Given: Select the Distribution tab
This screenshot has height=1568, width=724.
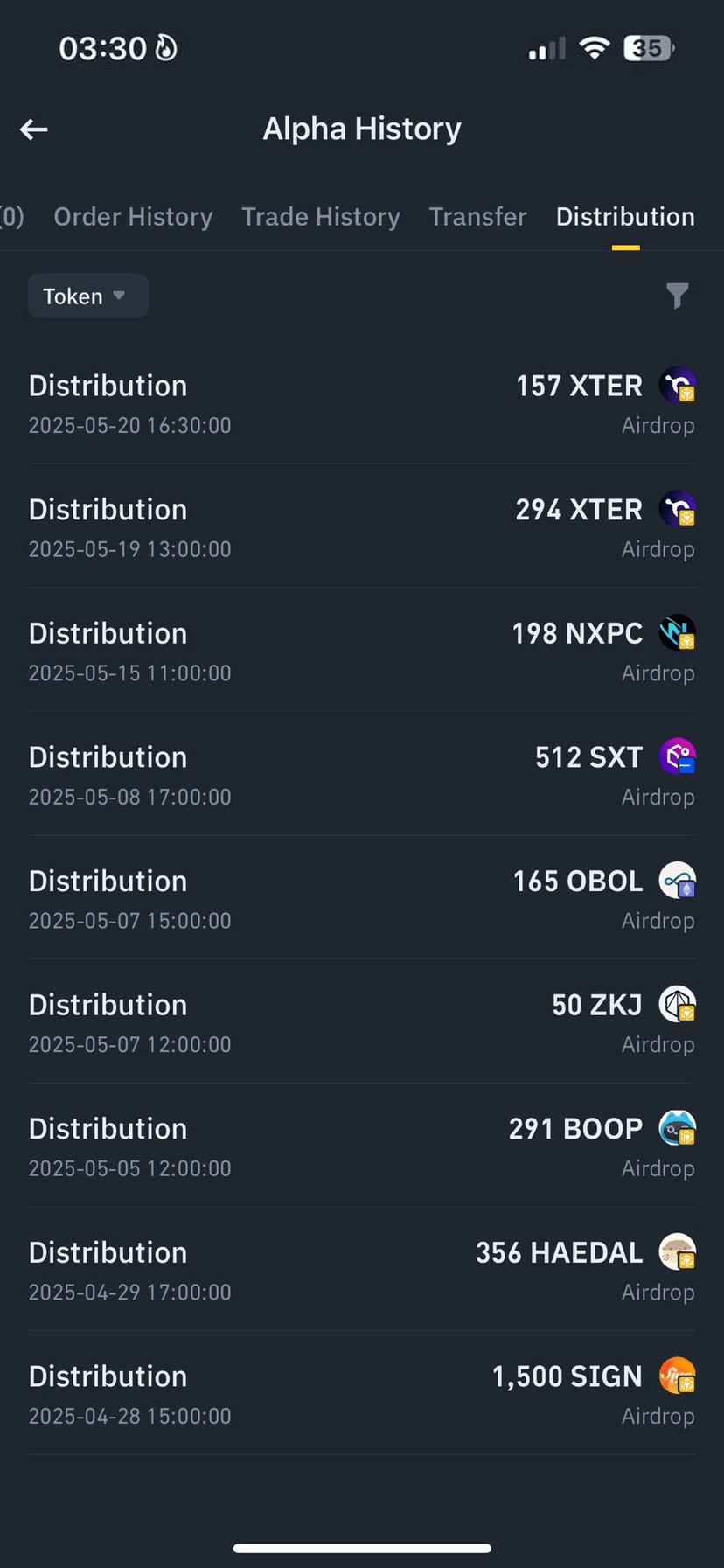Looking at the screenshot, I should [x=624, y=217].
